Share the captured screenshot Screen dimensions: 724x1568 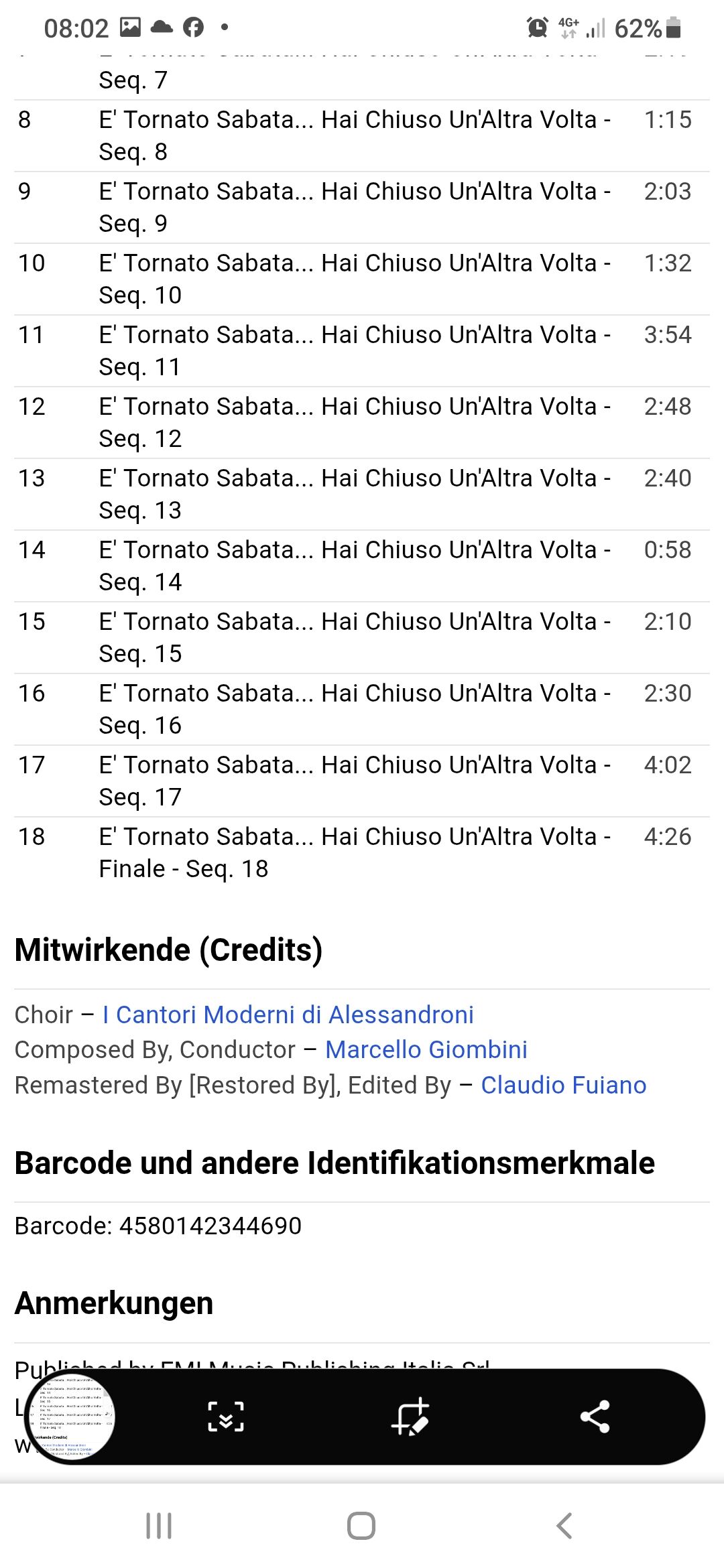point(595,1417)
